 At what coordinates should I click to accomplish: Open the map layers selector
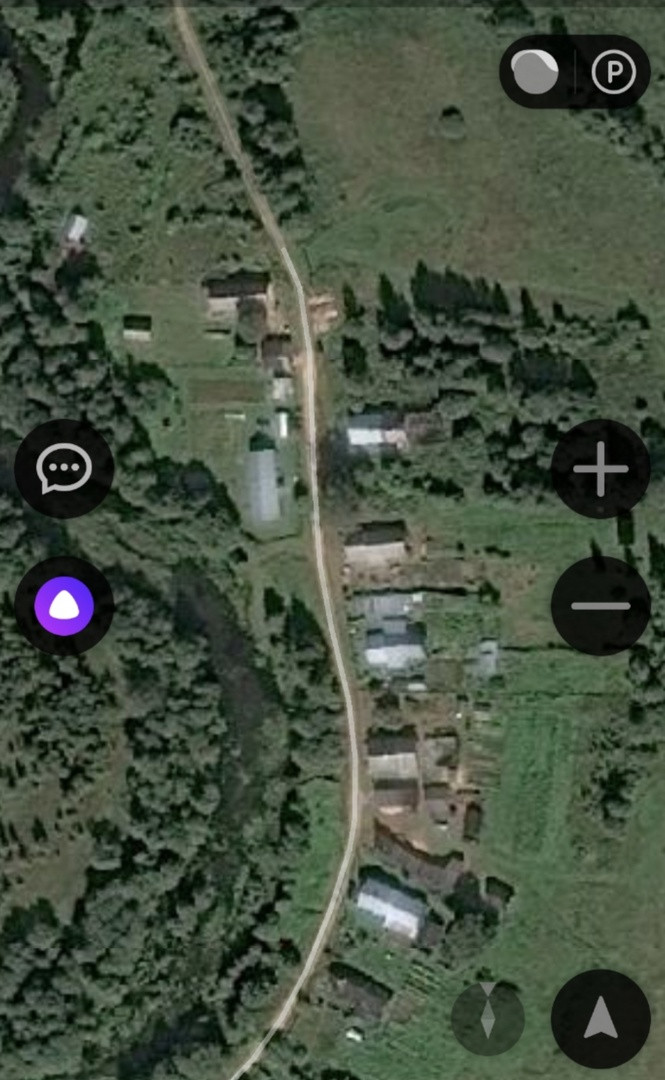(535, 73)
